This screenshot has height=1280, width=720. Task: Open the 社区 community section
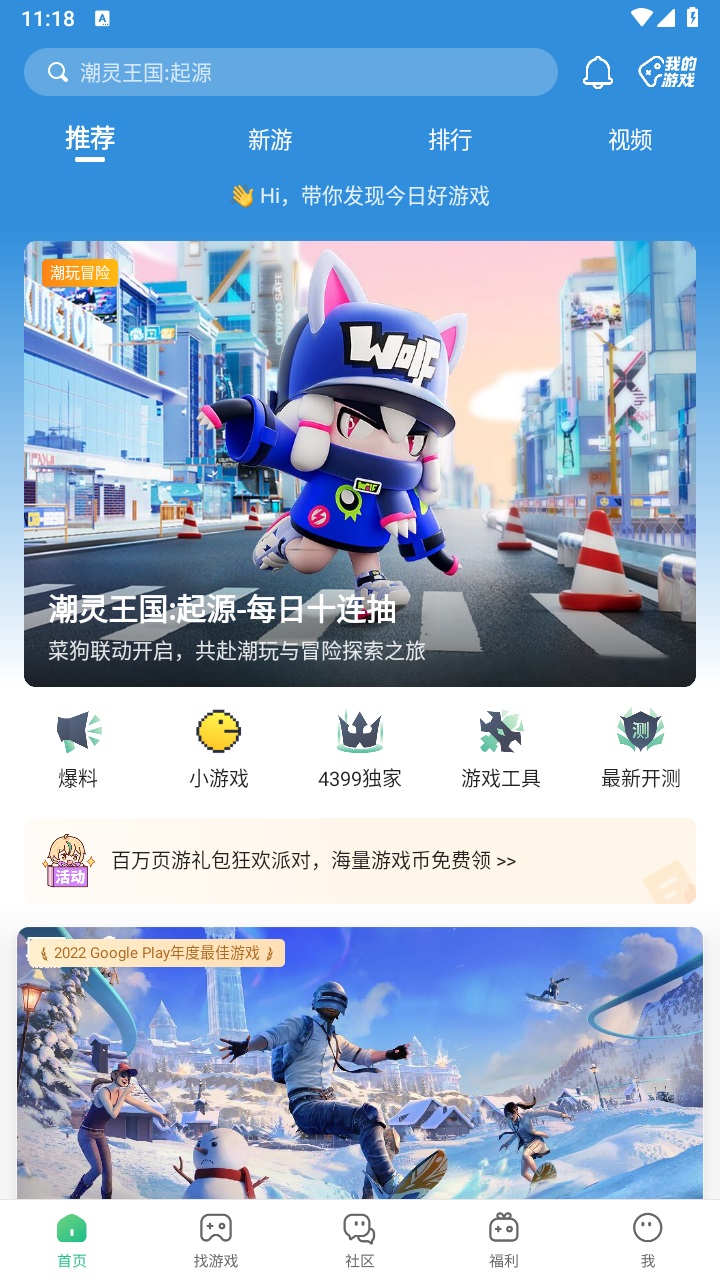tap(359, 1240)
